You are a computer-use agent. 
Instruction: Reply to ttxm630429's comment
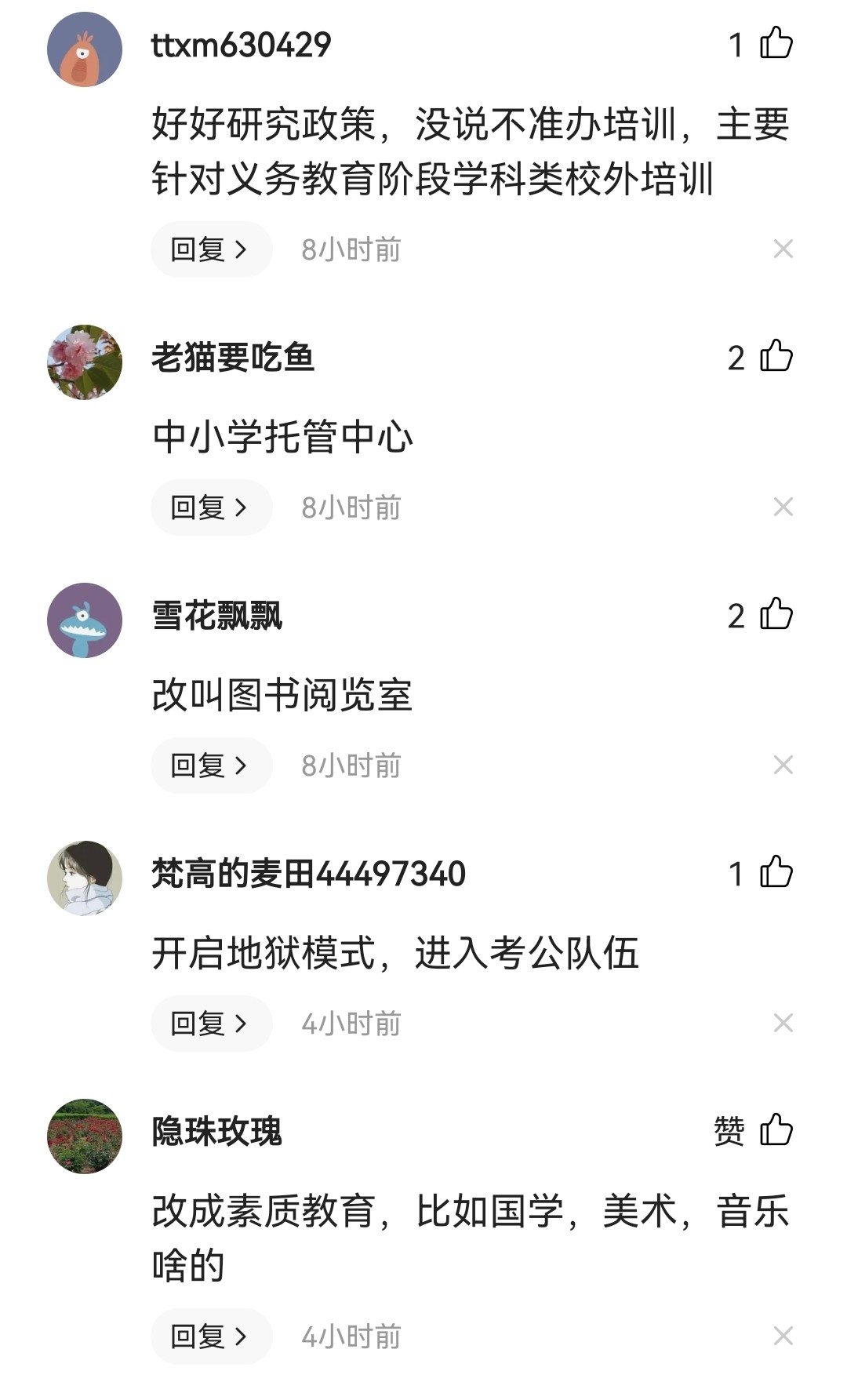210,249
